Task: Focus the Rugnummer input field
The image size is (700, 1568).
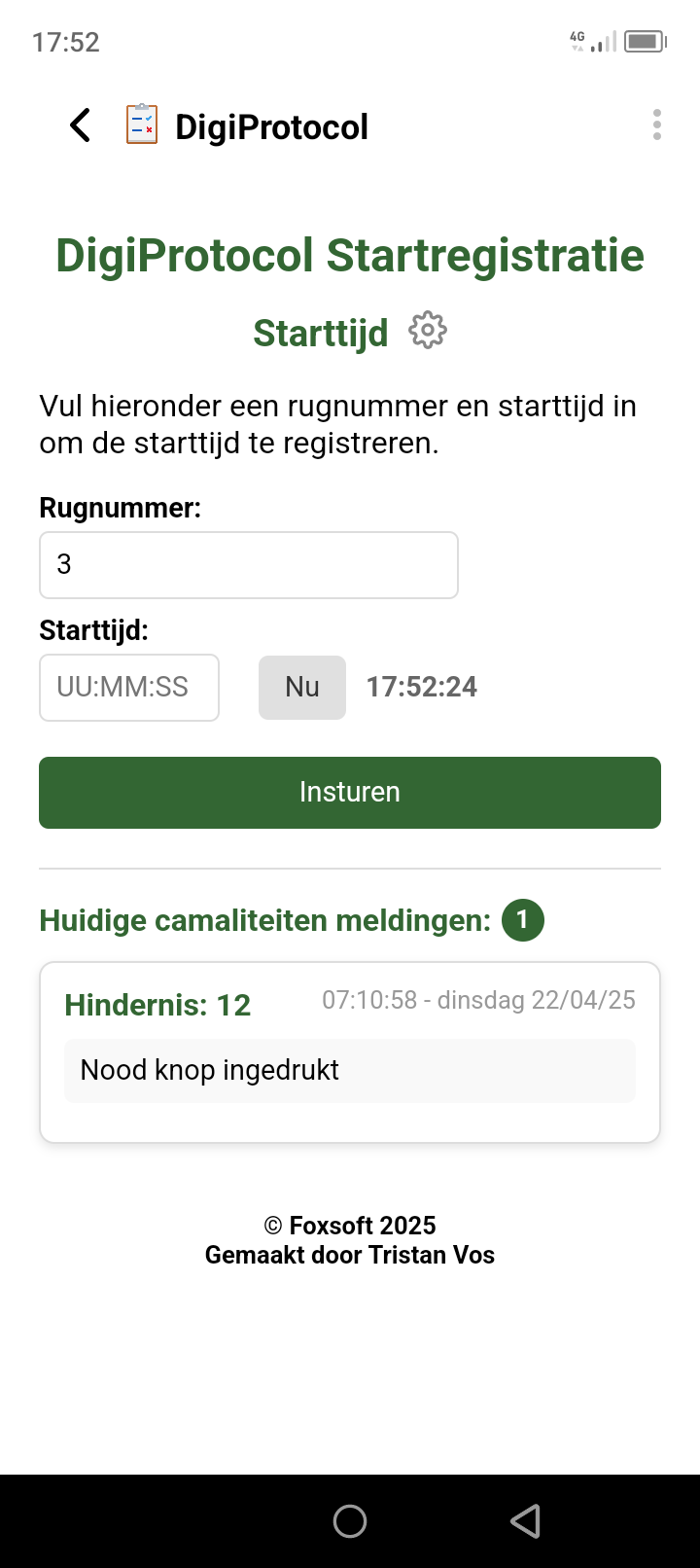Action: coord(249,565)
